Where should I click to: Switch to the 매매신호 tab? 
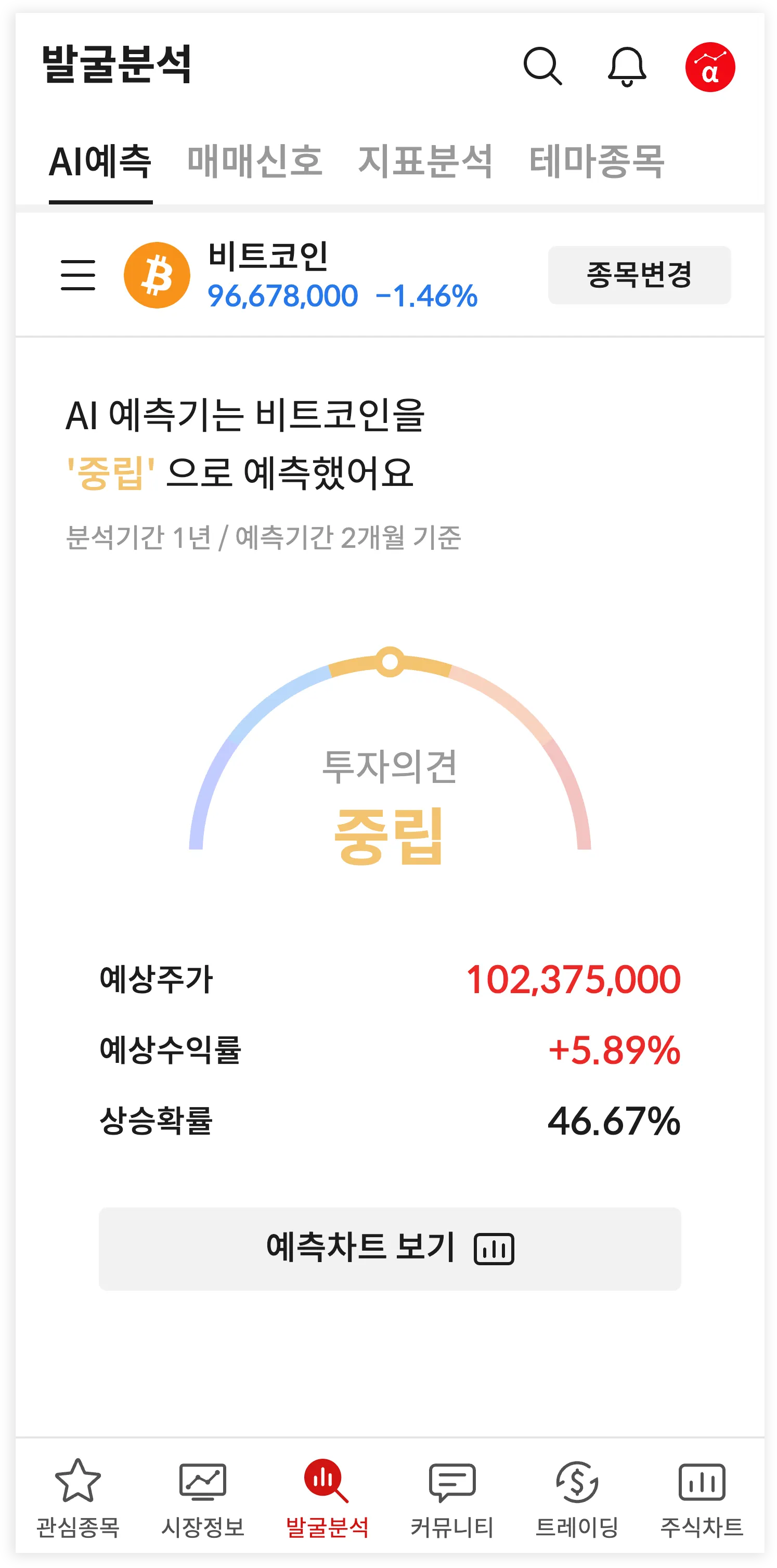[x=254, y=162]
